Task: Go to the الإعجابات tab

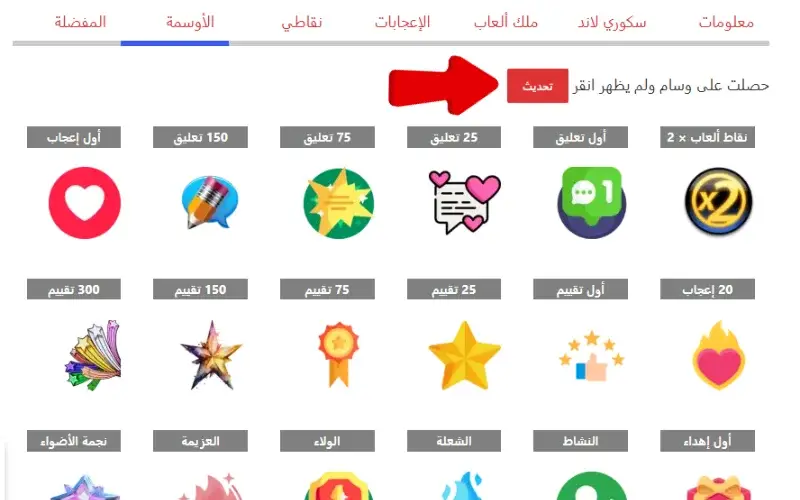Action: [x=402, y=22]
